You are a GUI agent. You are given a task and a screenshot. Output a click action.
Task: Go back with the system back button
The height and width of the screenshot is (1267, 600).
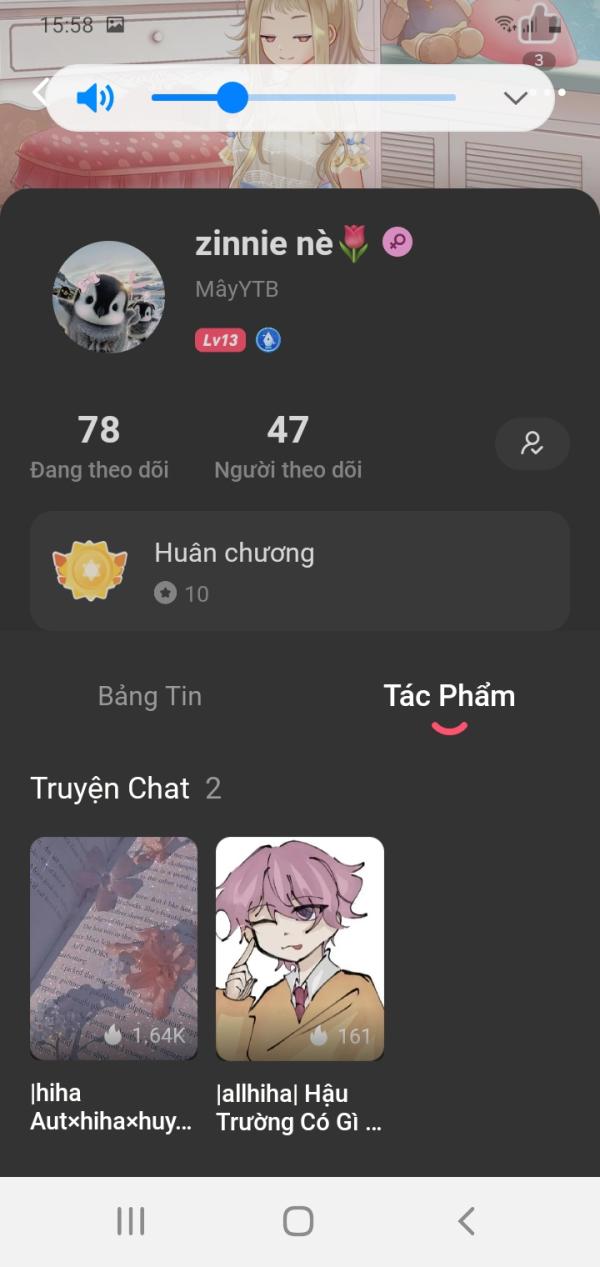(x=466, y=1220)
